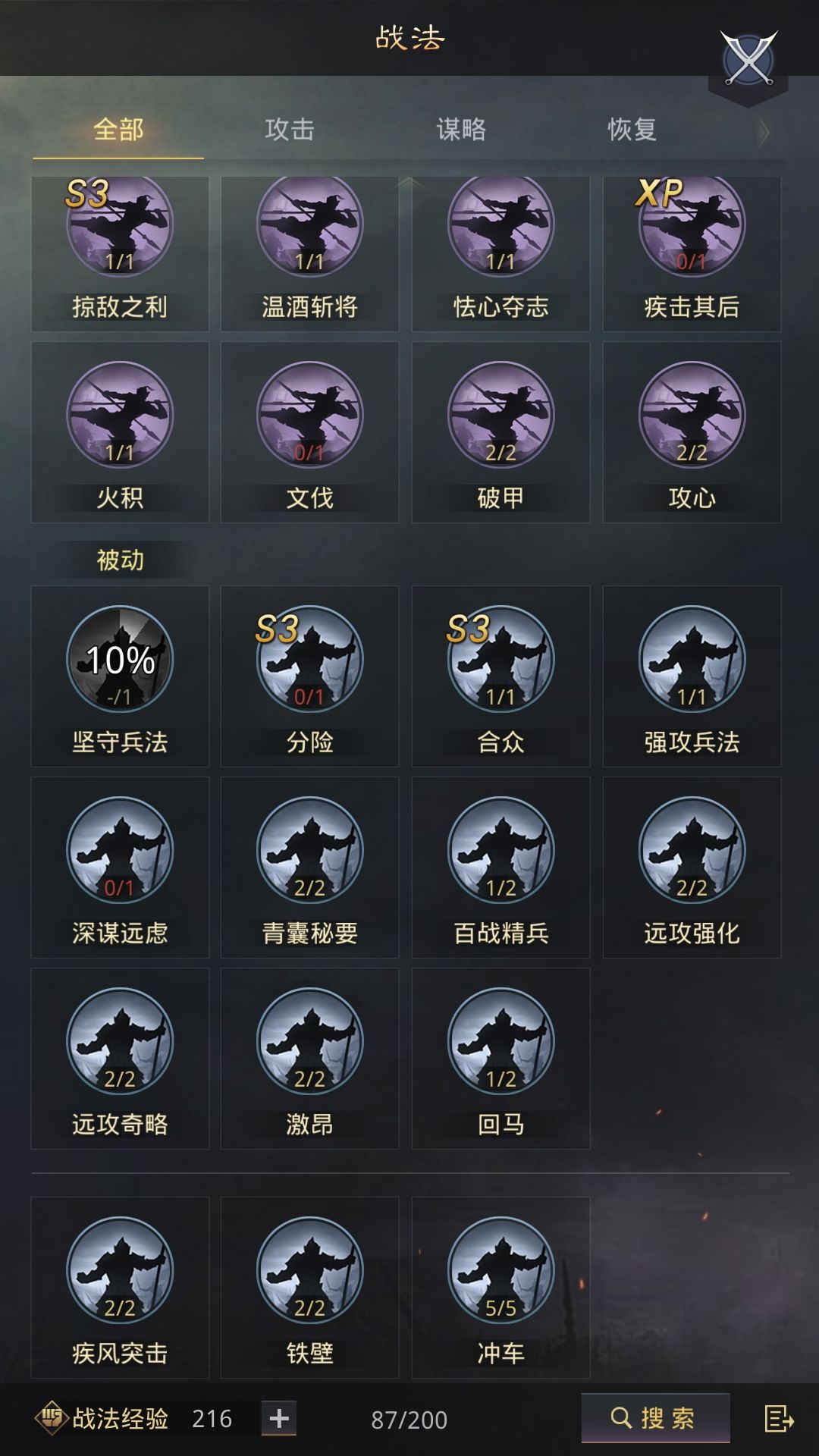View the 远攻奇略 tactic

pyautogui.click(x=120, y=1059)
